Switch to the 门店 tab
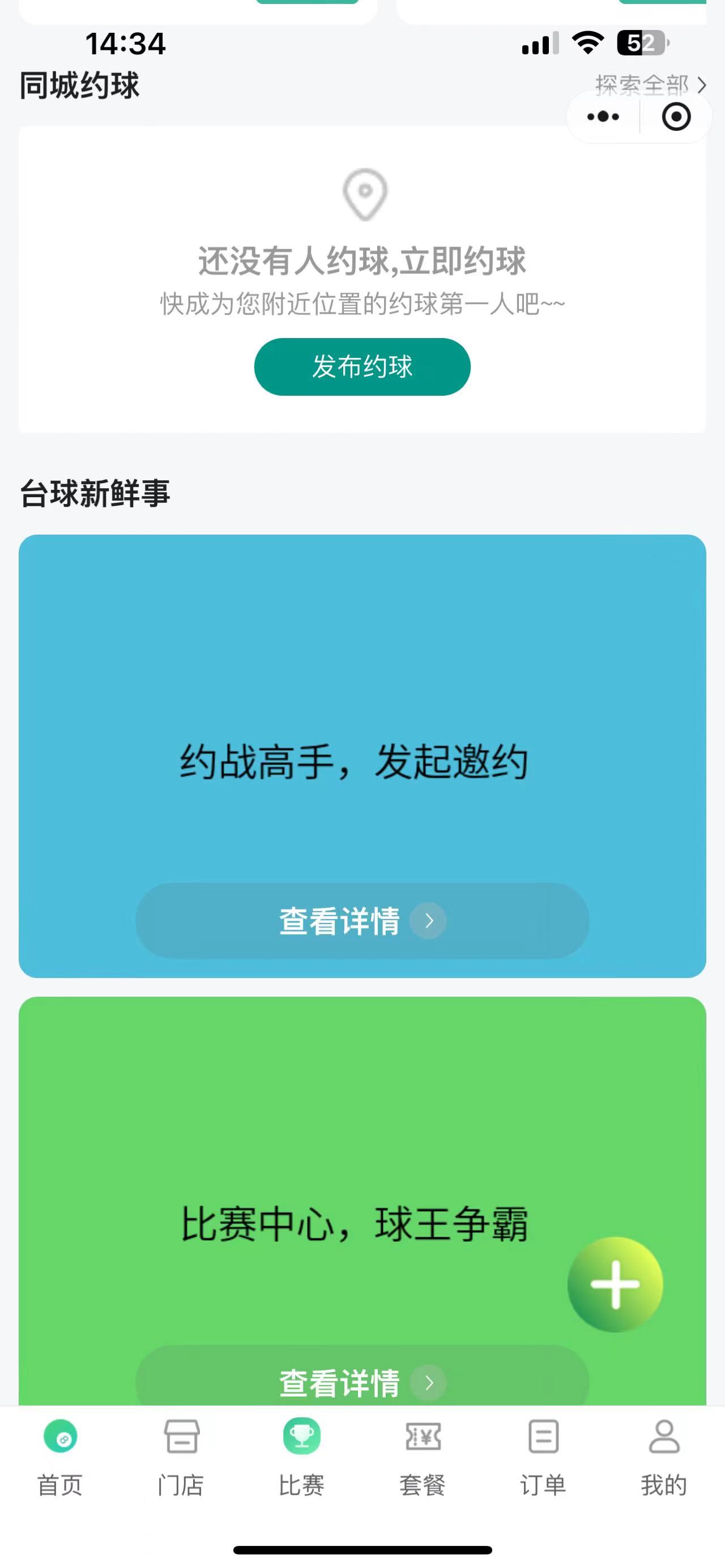This screenshot has height=1568, width=725. click(181, 1458)
